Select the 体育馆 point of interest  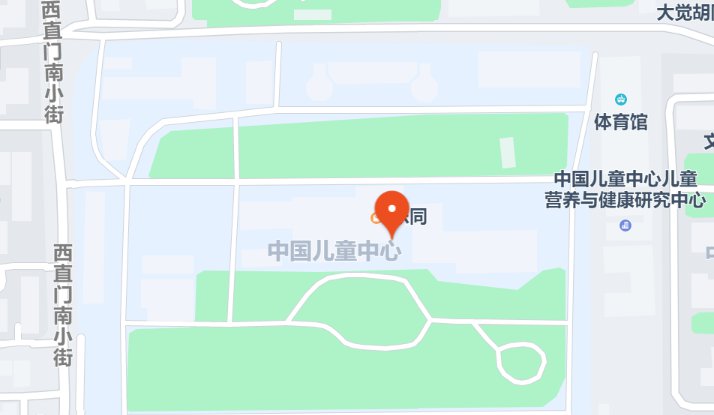click(x=621, y=100)
